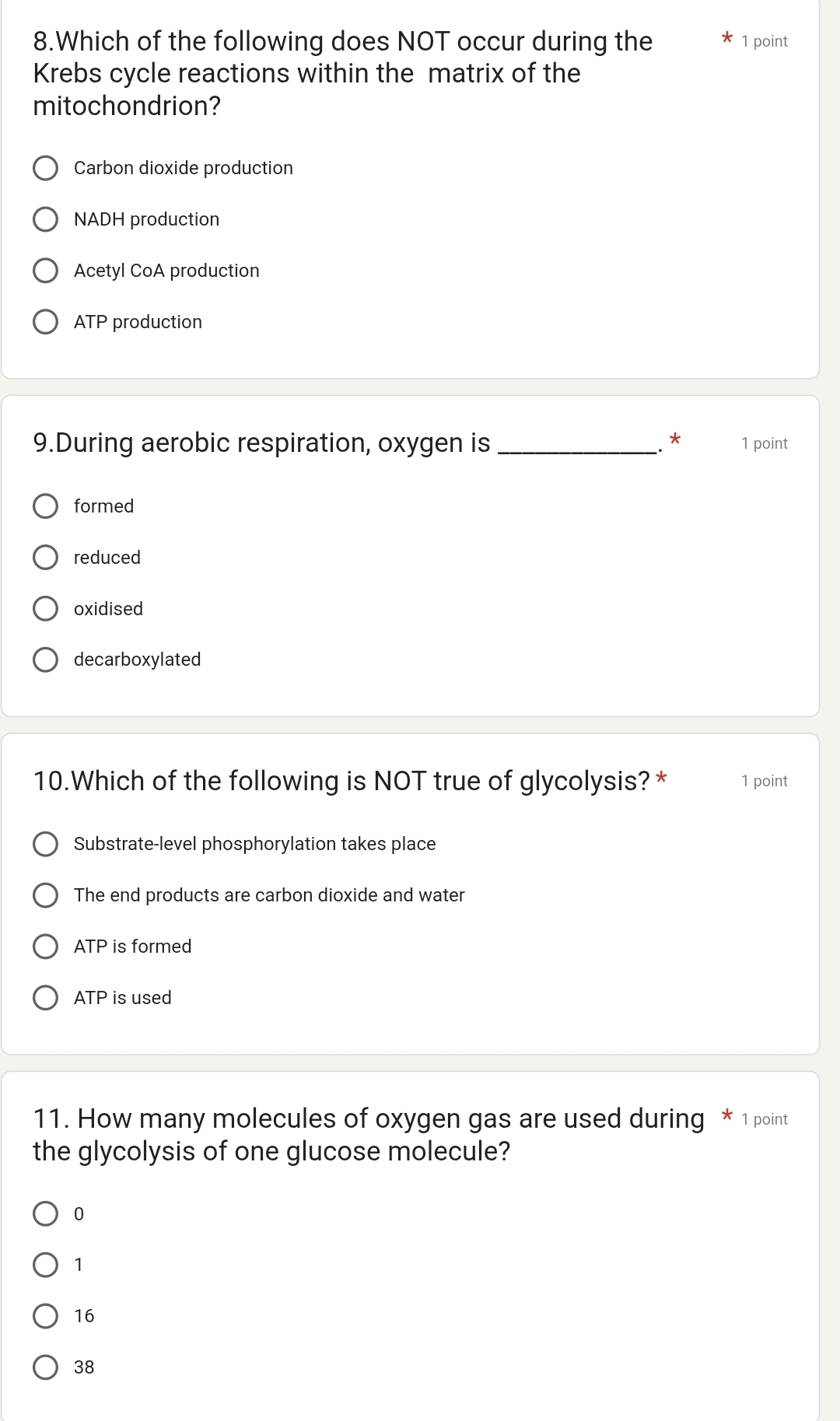840x1421 pixels.
Task: Select ATP production for question 8
Action: [46, 321]
